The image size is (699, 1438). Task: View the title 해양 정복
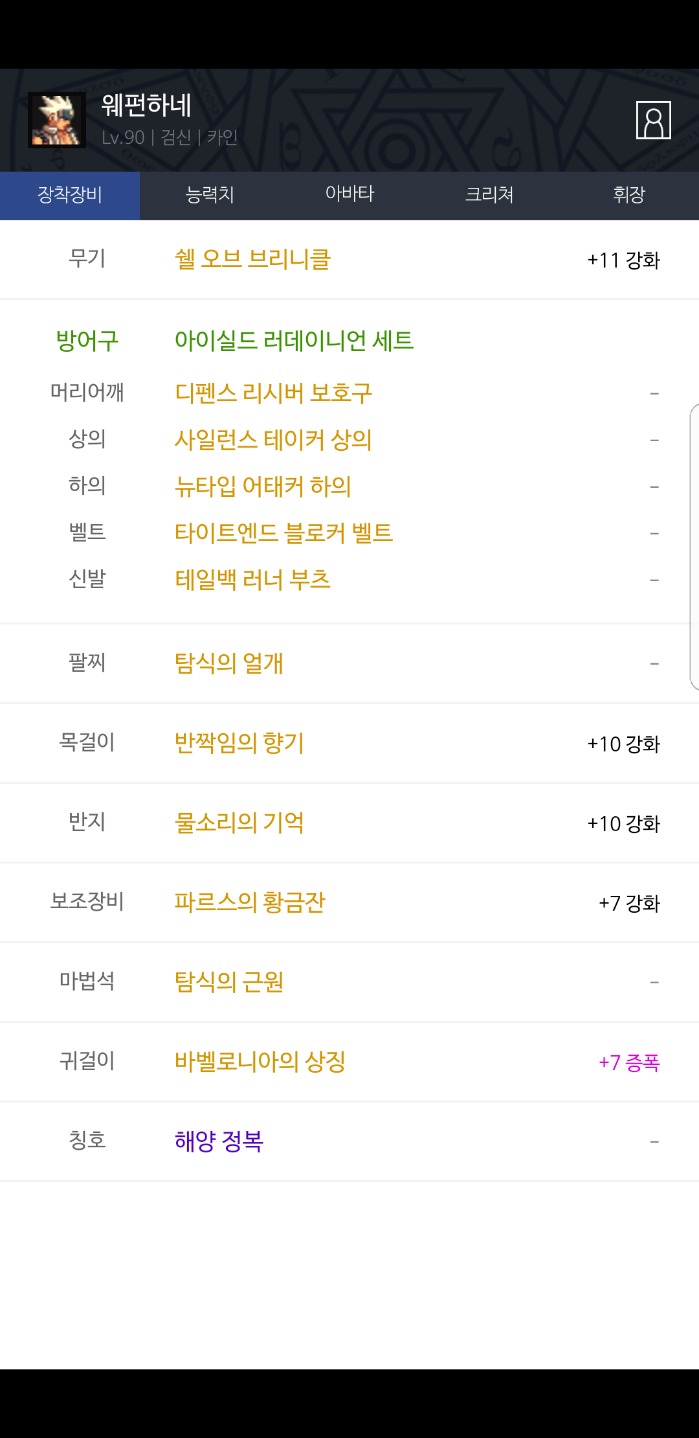[219, 1141]
